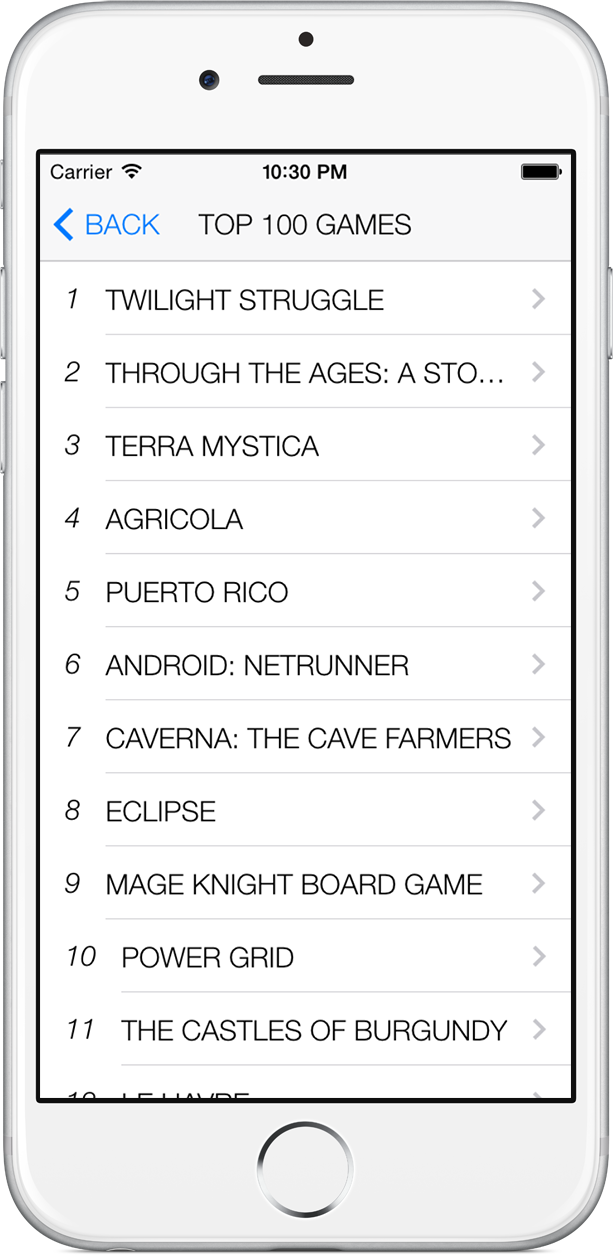This screenshot has height=1255, width=613.
Task: Open Caverna: The Cave Farmers
Action: pos(305,738)
